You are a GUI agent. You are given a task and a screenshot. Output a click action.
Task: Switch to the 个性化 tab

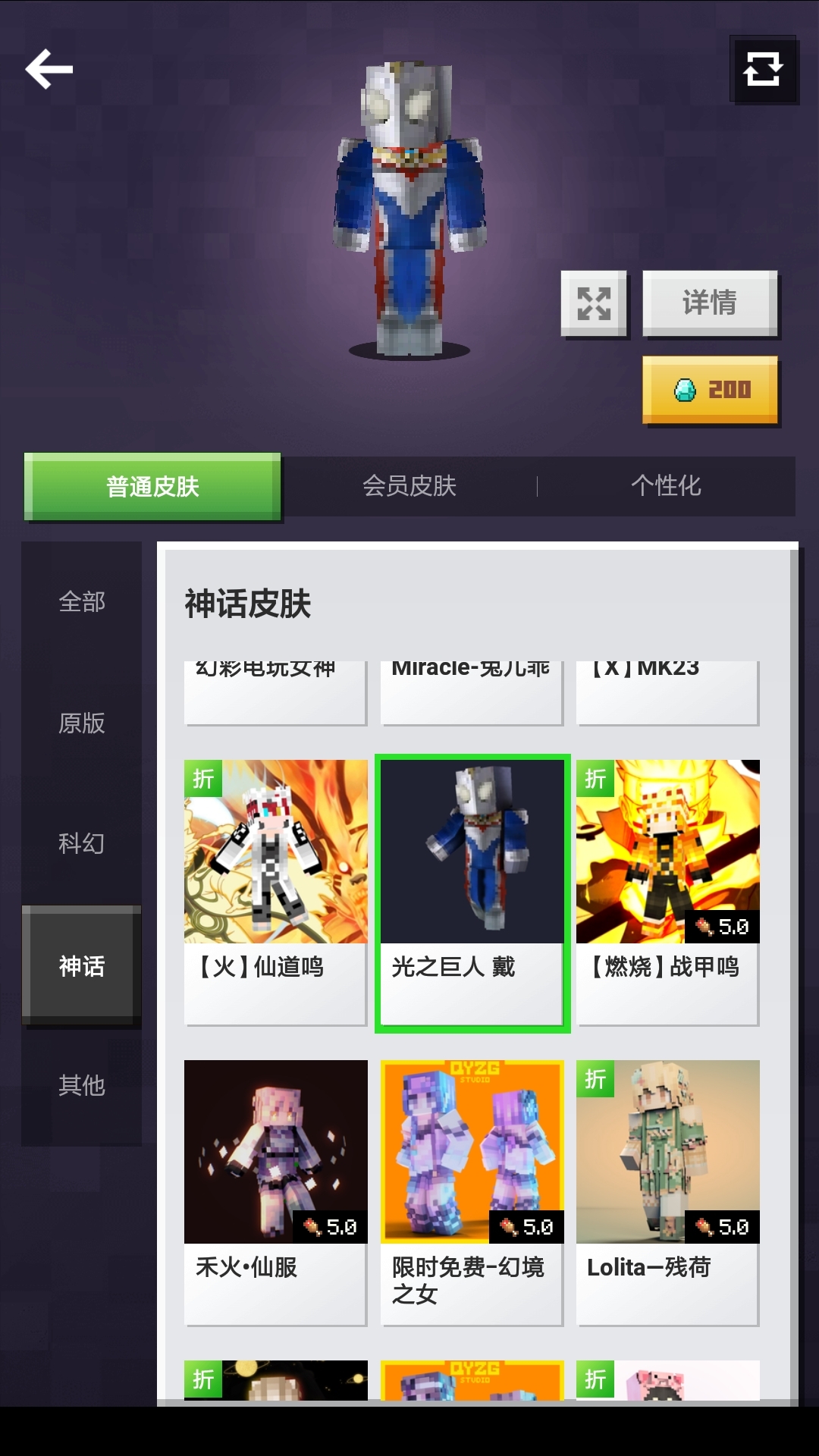coord(666,486)
